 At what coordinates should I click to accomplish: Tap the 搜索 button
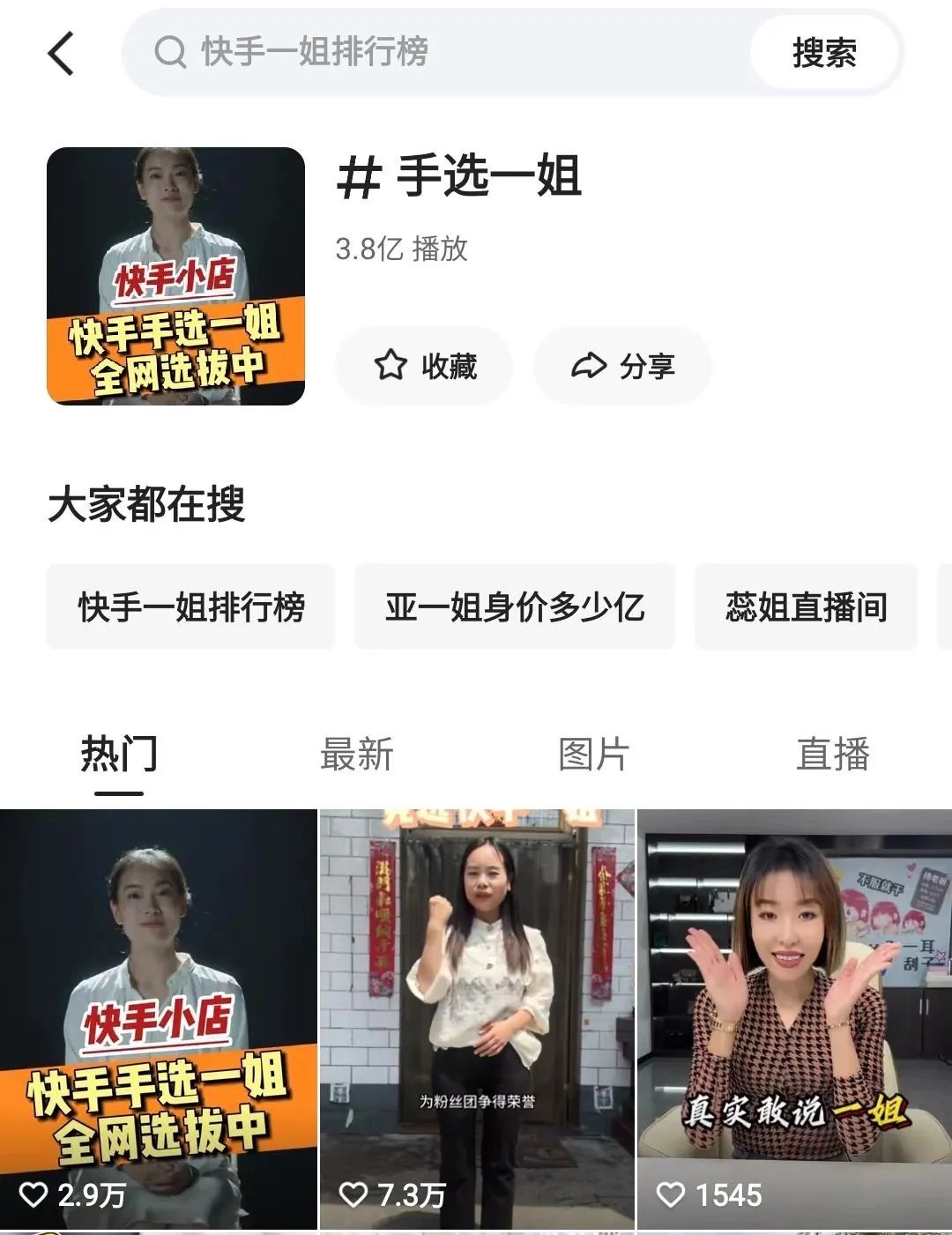[824, 53]
